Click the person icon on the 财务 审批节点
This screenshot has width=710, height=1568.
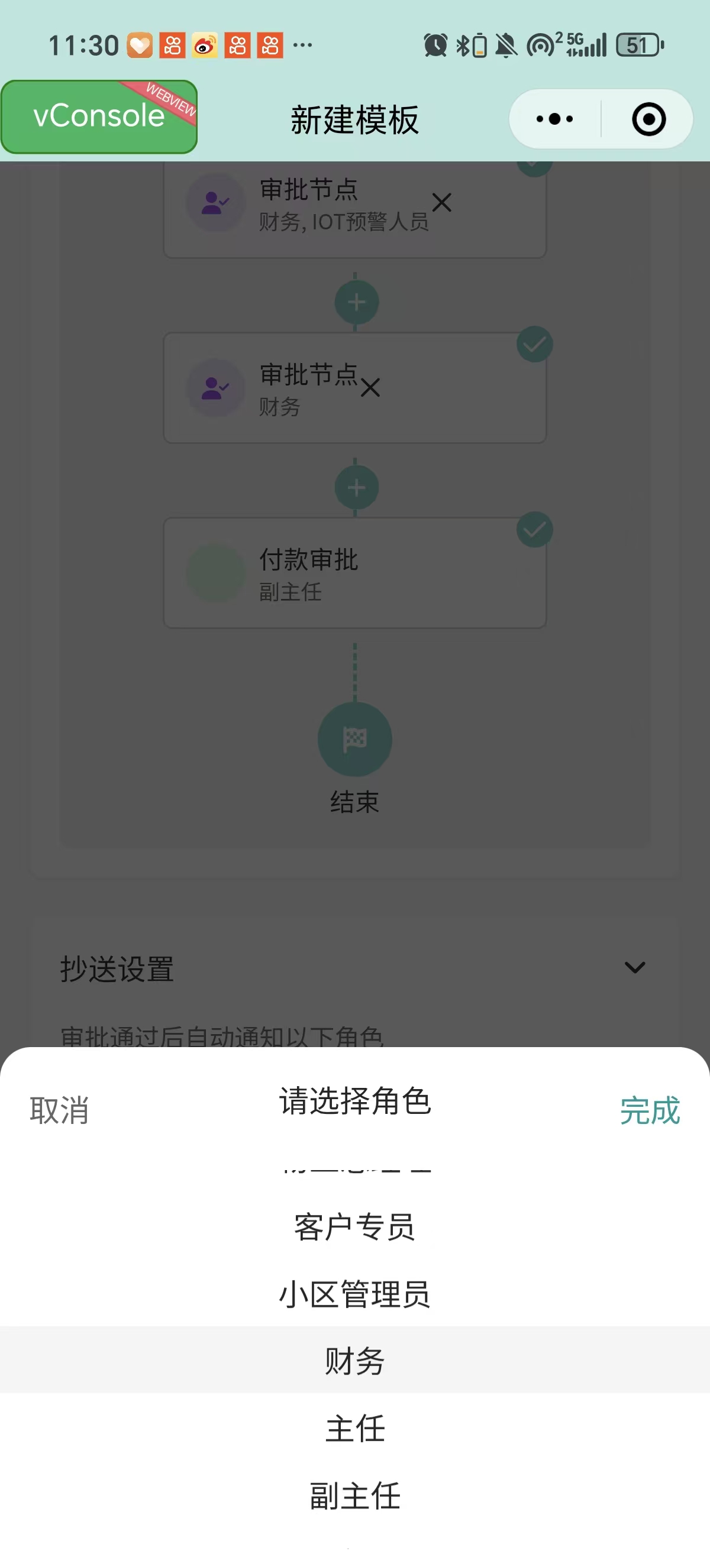215,388
